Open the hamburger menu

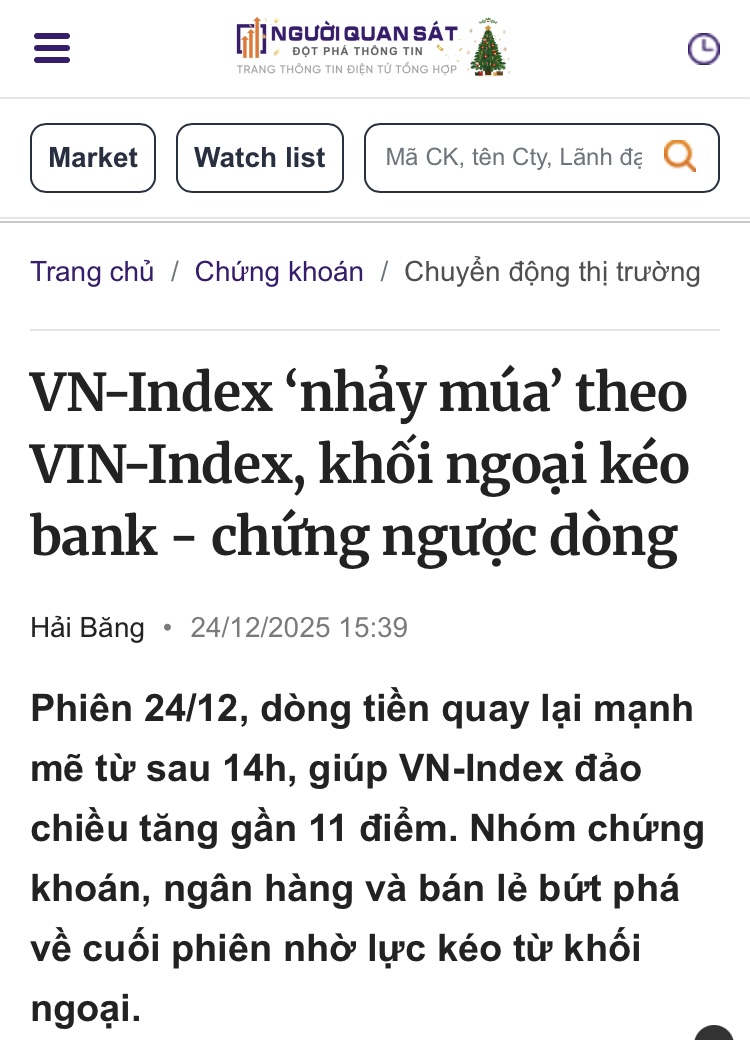pos(52,48)
